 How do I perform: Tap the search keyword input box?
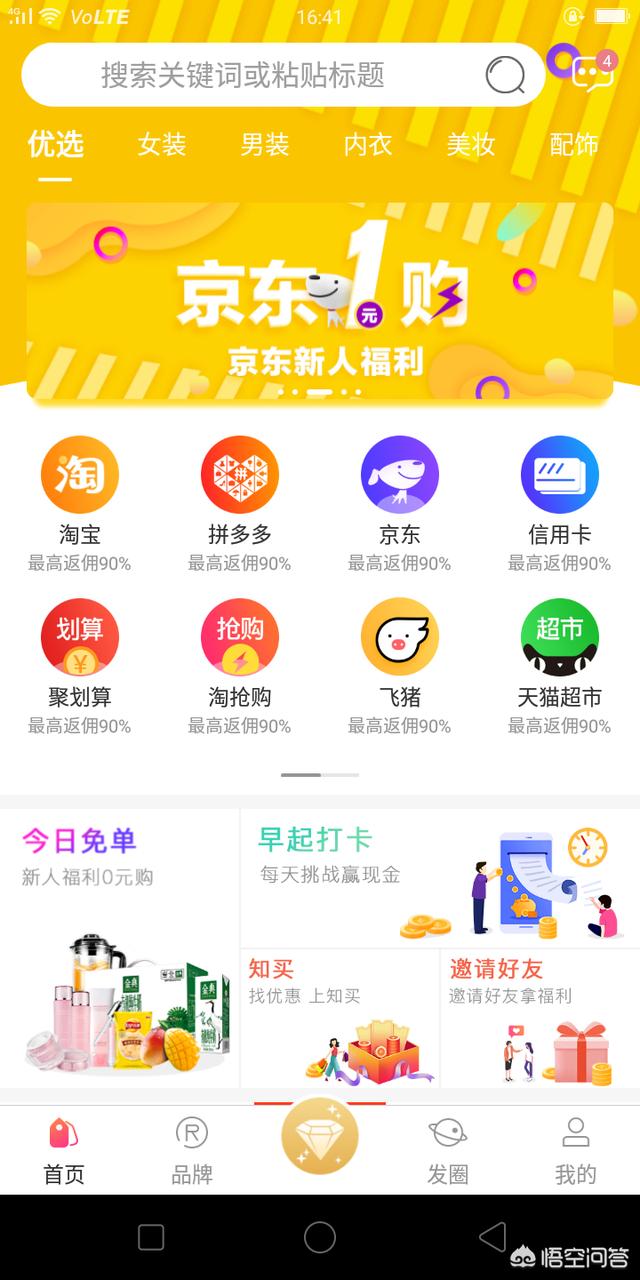click(283, 75)
